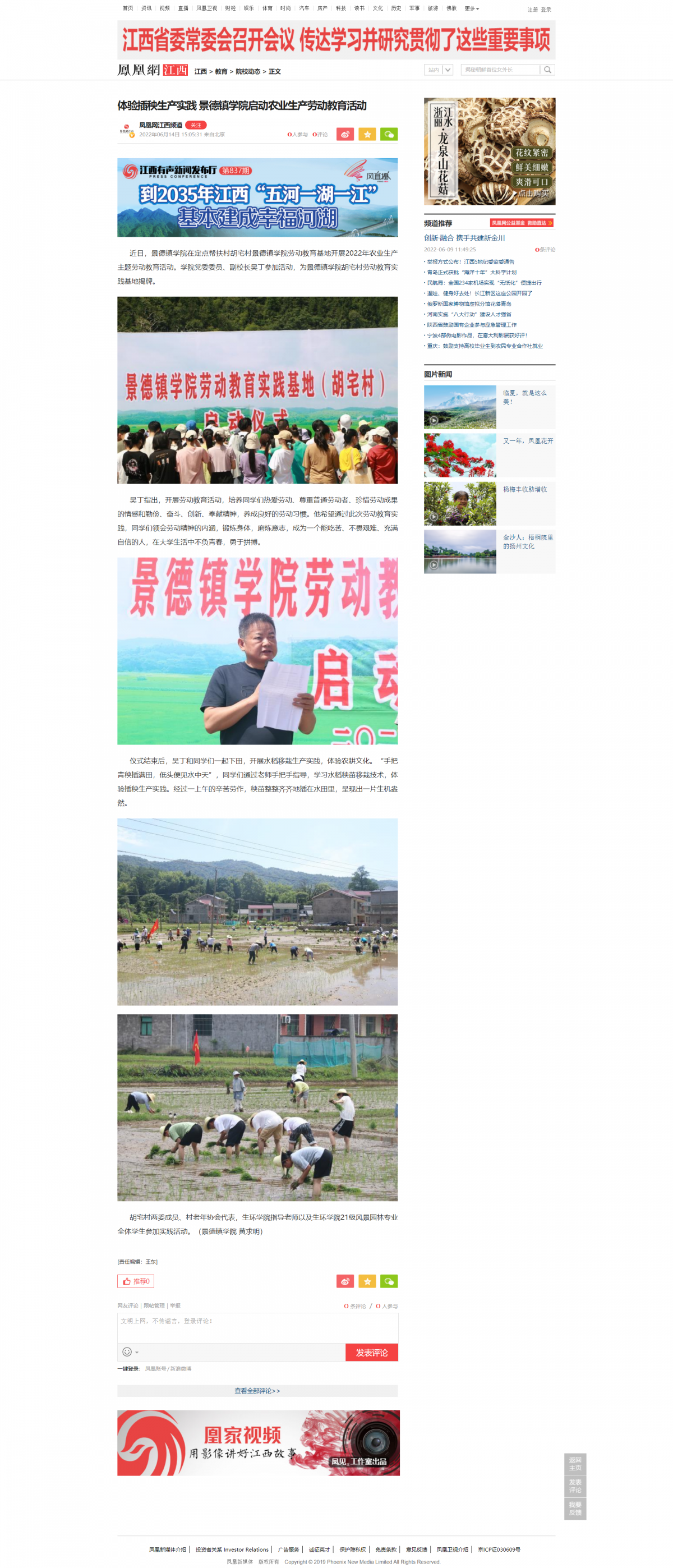Open the 更多 menu in top navigation
Viewport: 673px width, 1568px height.
(x=472, y=8)
